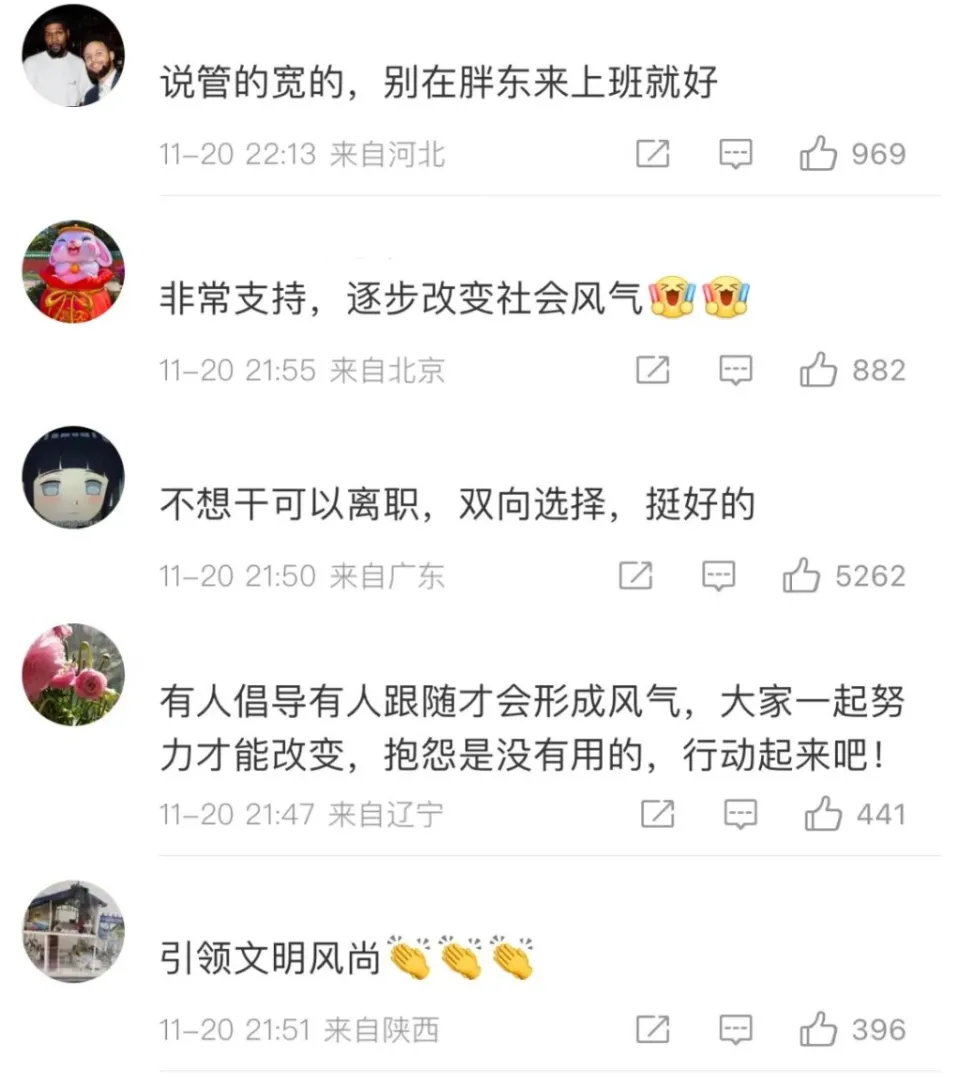Reply to the comment from 陕西

[x=735, y=1029]
